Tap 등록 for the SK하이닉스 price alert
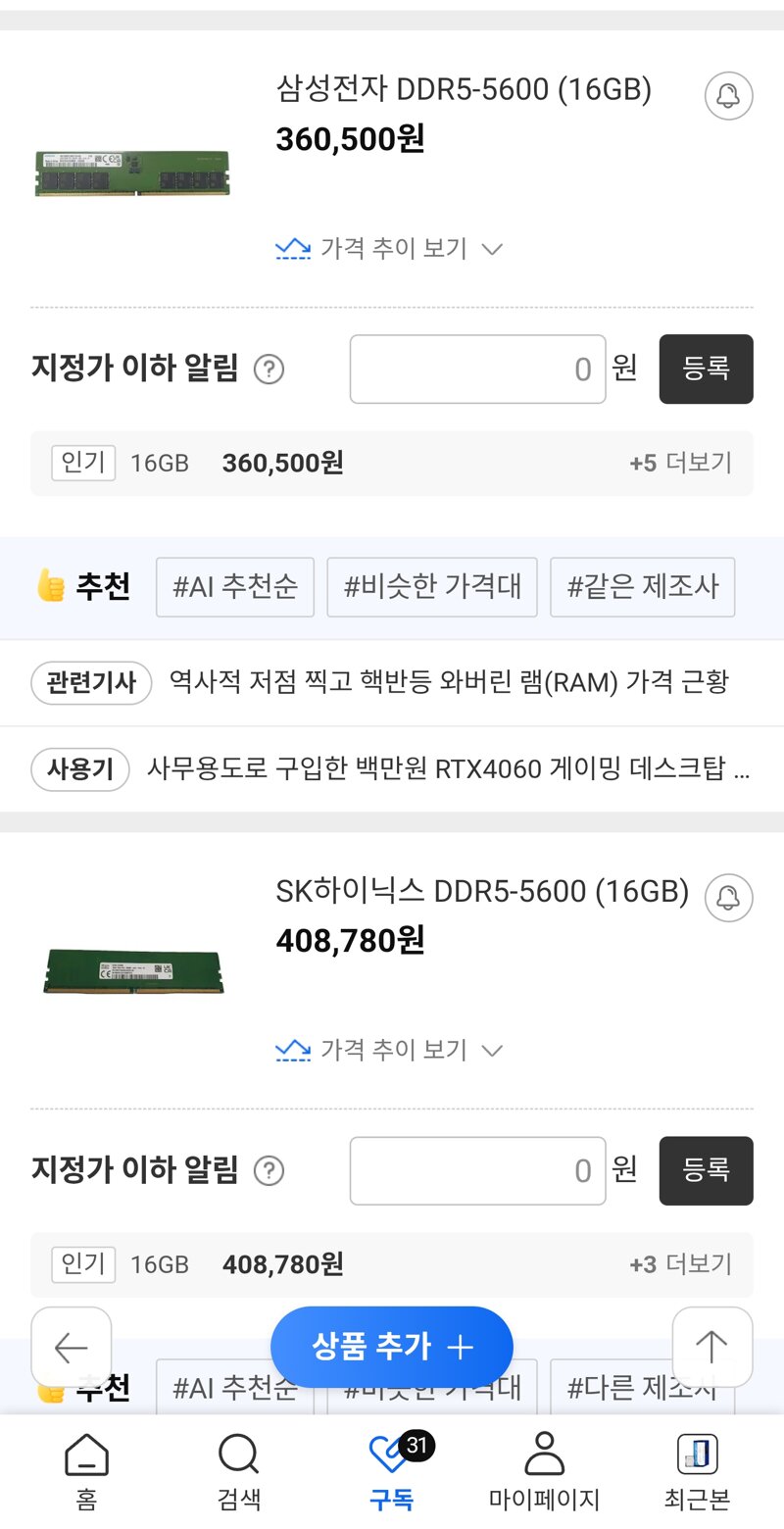The image size is (784, 1529). pos(706,1170)
